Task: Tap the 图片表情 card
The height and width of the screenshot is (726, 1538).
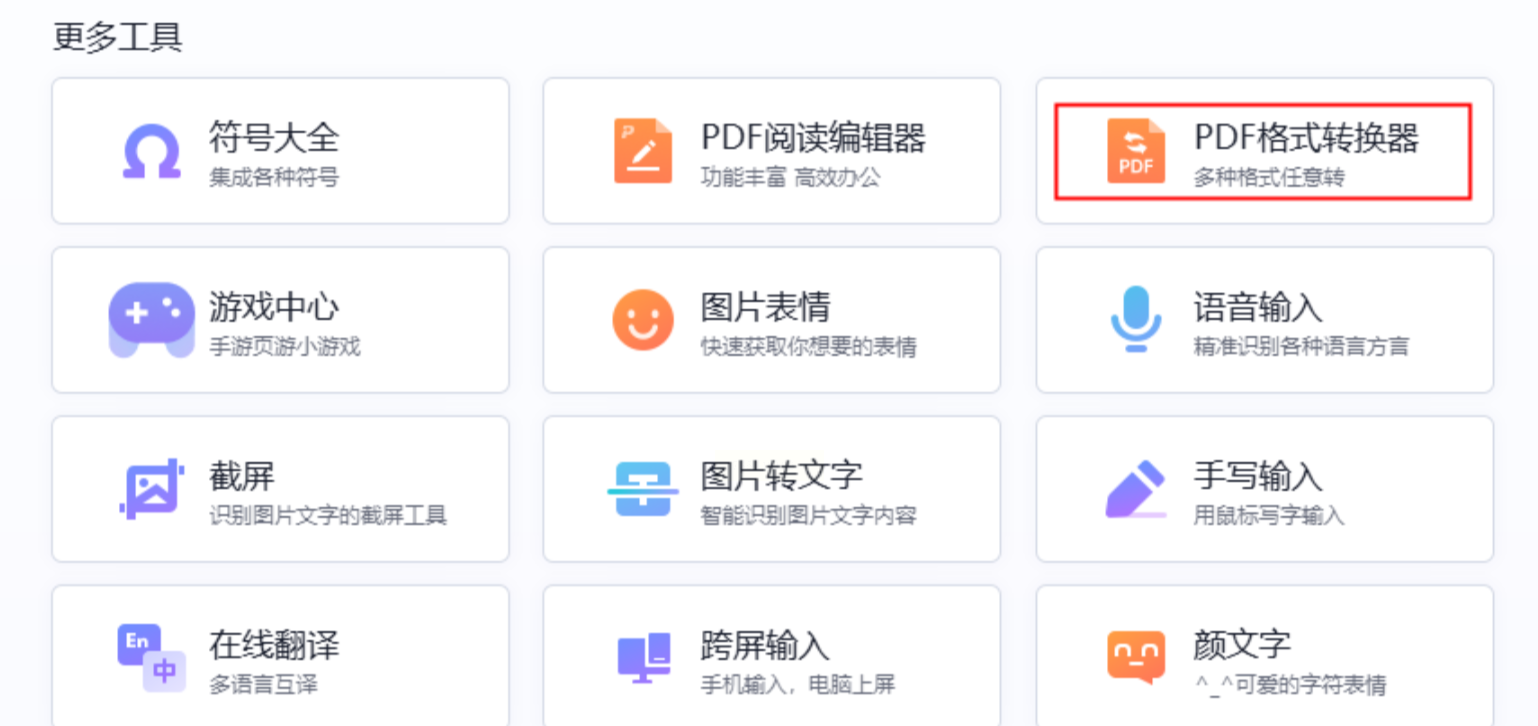Action: point(771,320)
